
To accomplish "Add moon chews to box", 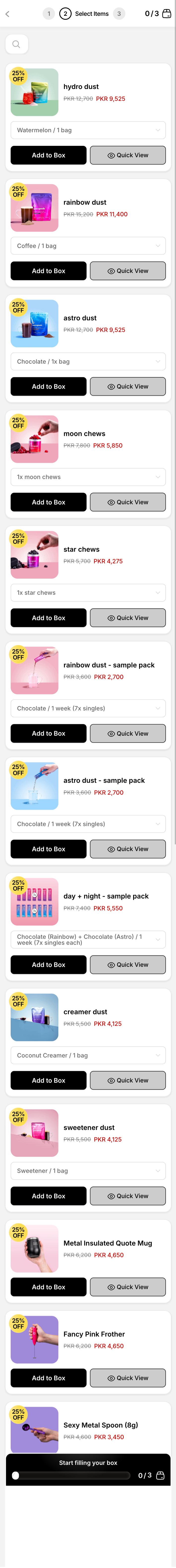I will [x=48, y=502].
